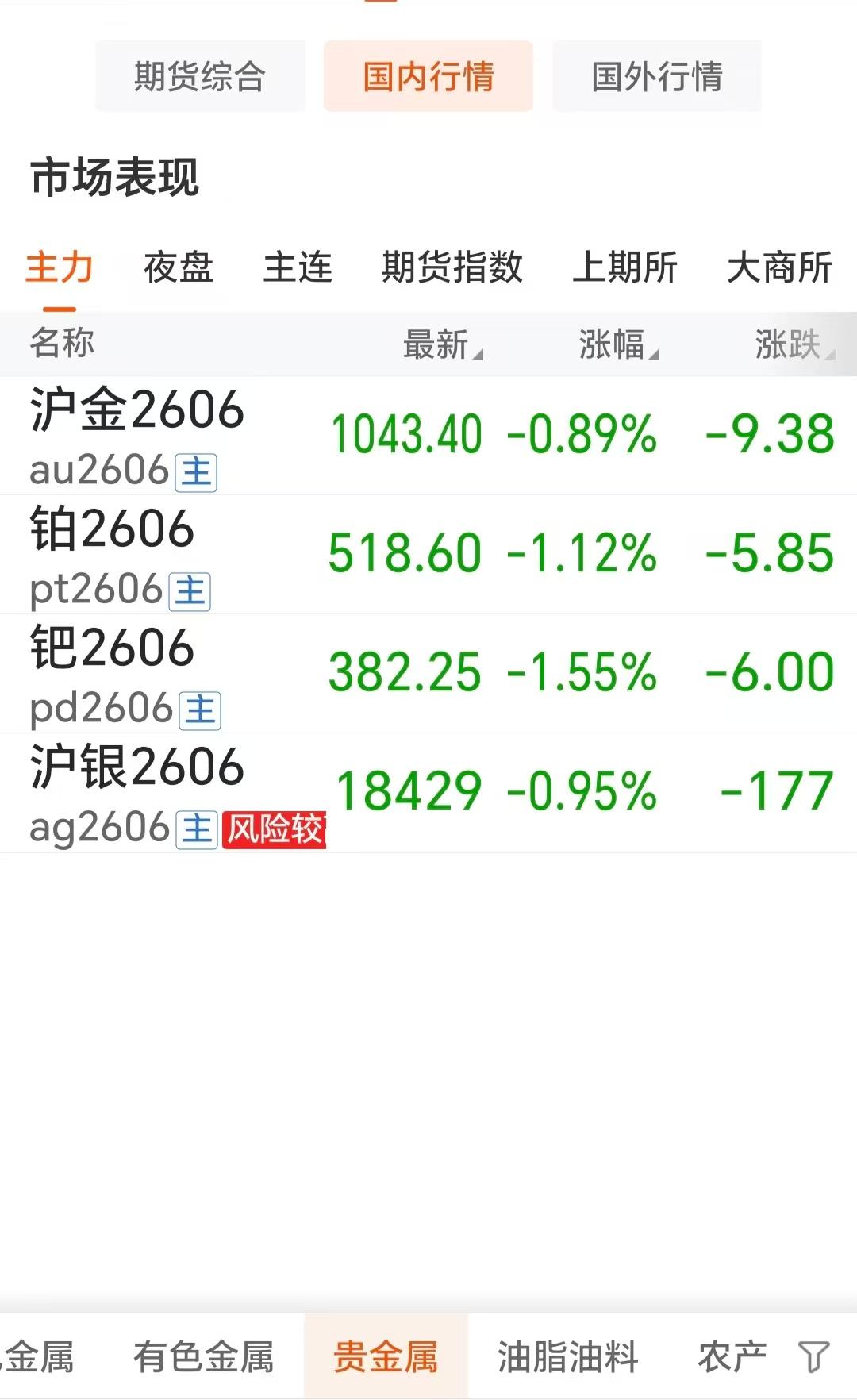Click the 期货综合 button
The width and height of the screenshot is (857, 1400).
point(199,77)
